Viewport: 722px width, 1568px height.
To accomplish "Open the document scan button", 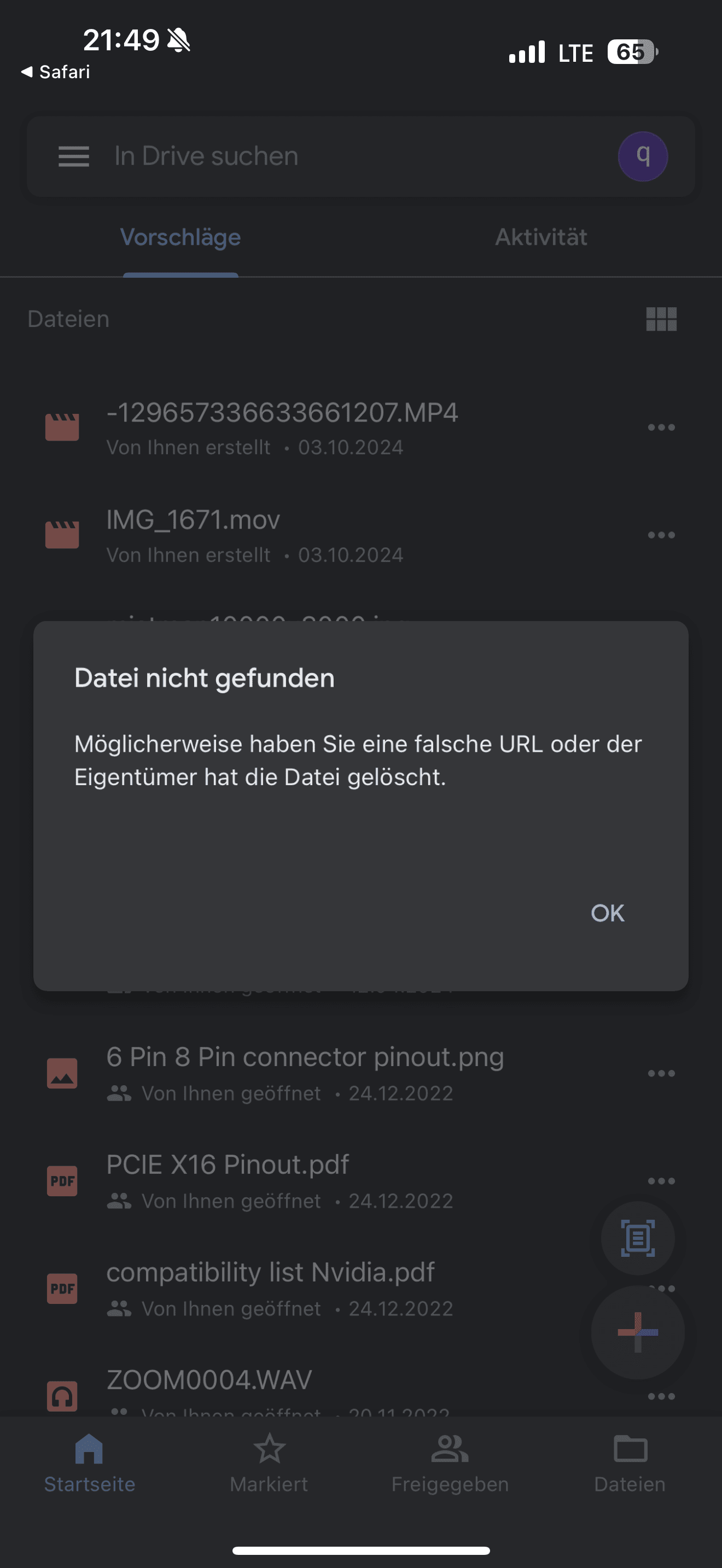I will click(637, 1238).
